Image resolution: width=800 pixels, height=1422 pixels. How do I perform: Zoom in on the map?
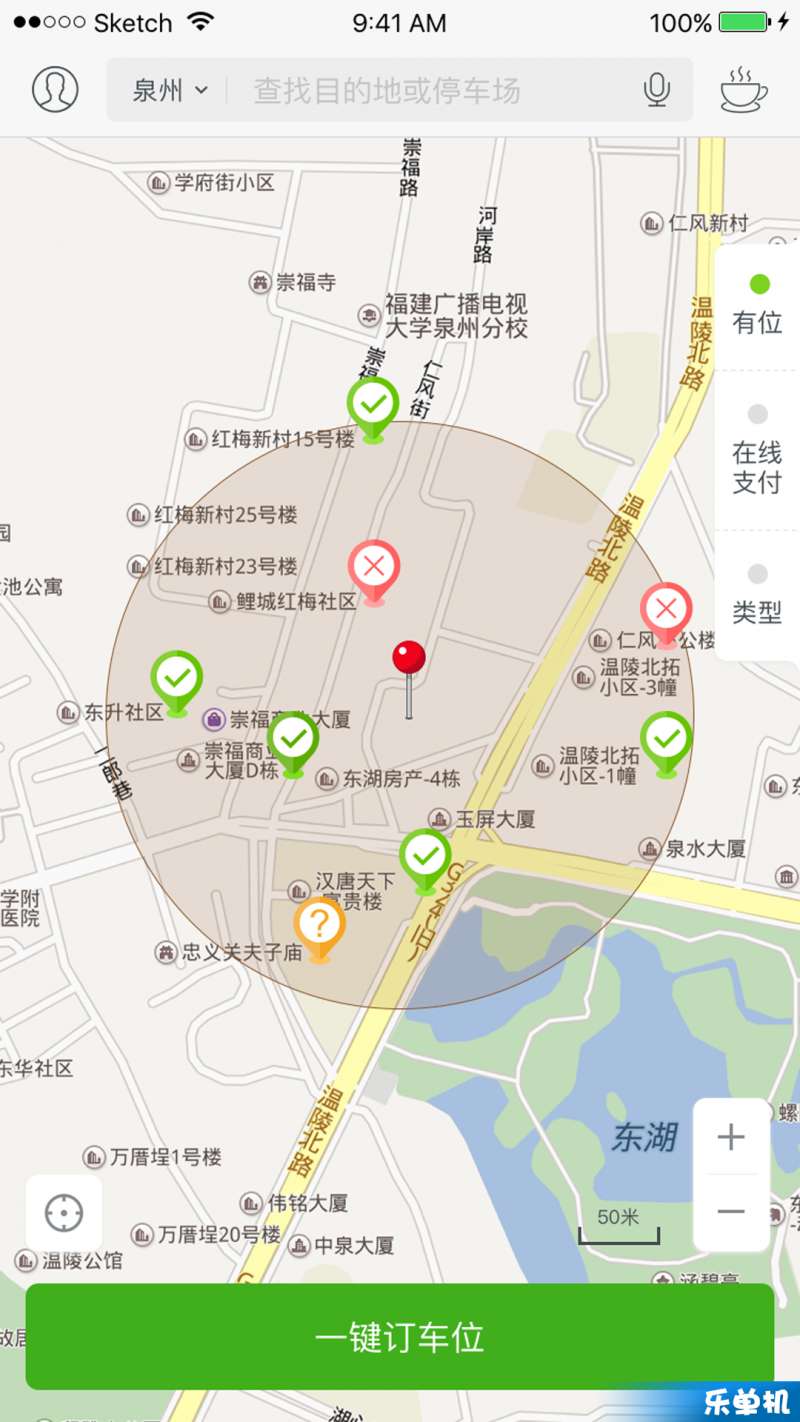(x=731, y=1137)
